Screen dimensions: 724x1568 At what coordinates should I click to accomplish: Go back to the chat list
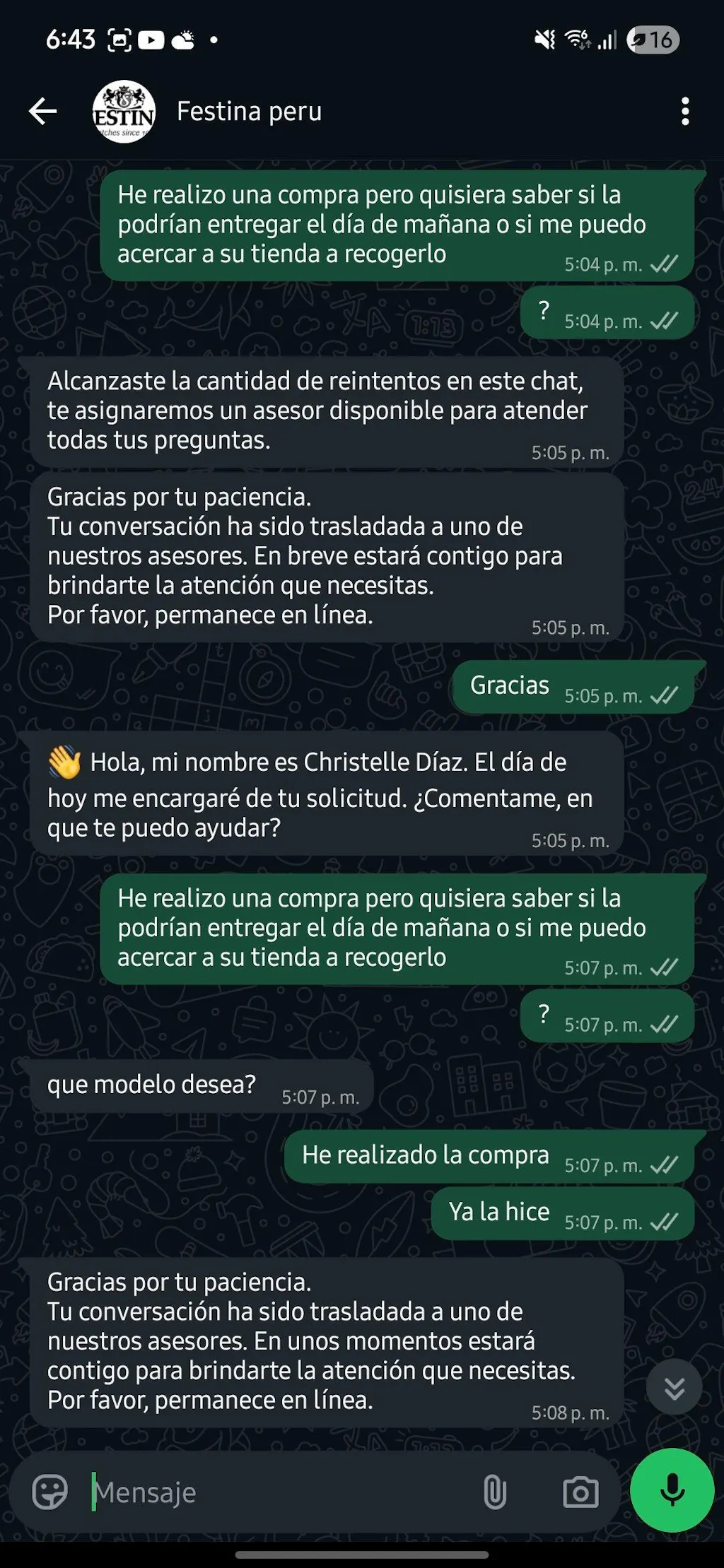(42, 111)
